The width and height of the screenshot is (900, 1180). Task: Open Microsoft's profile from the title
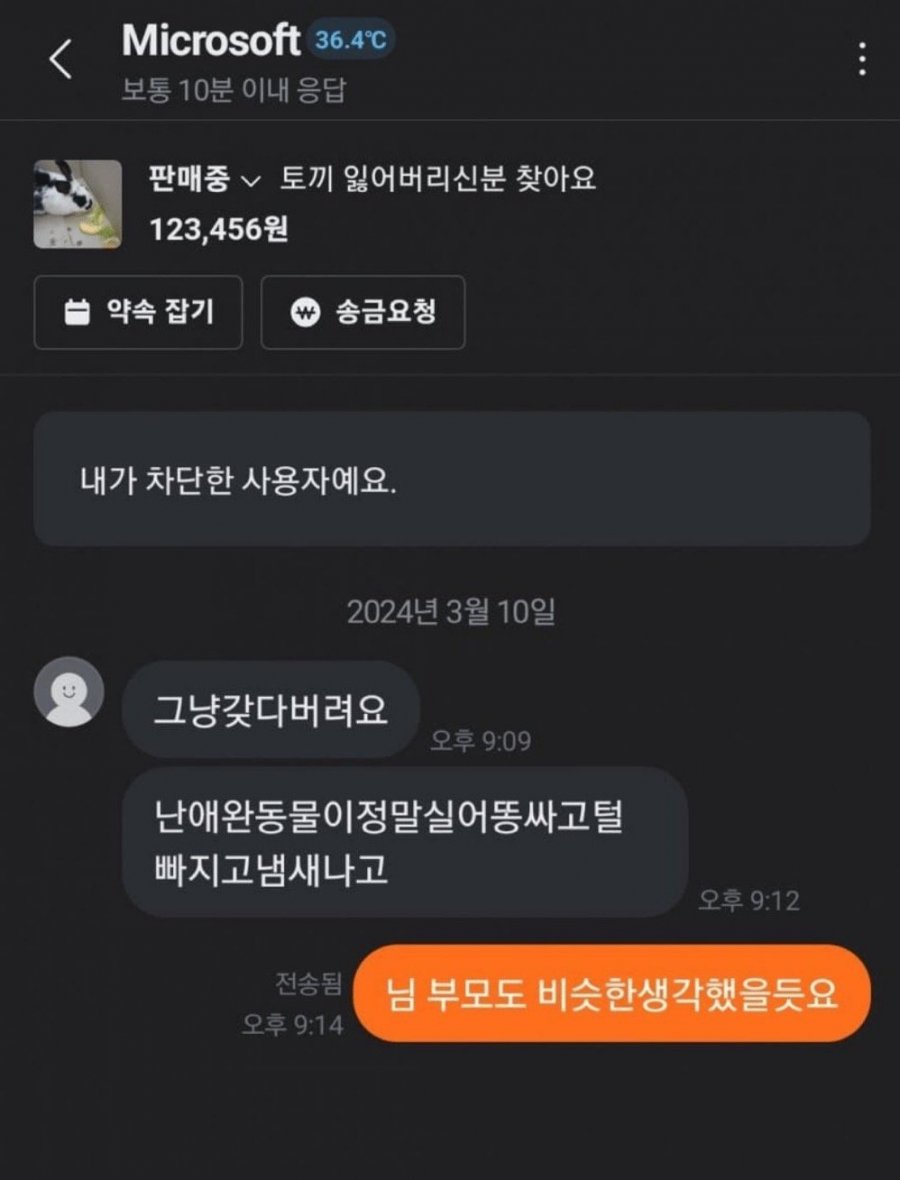210,41
